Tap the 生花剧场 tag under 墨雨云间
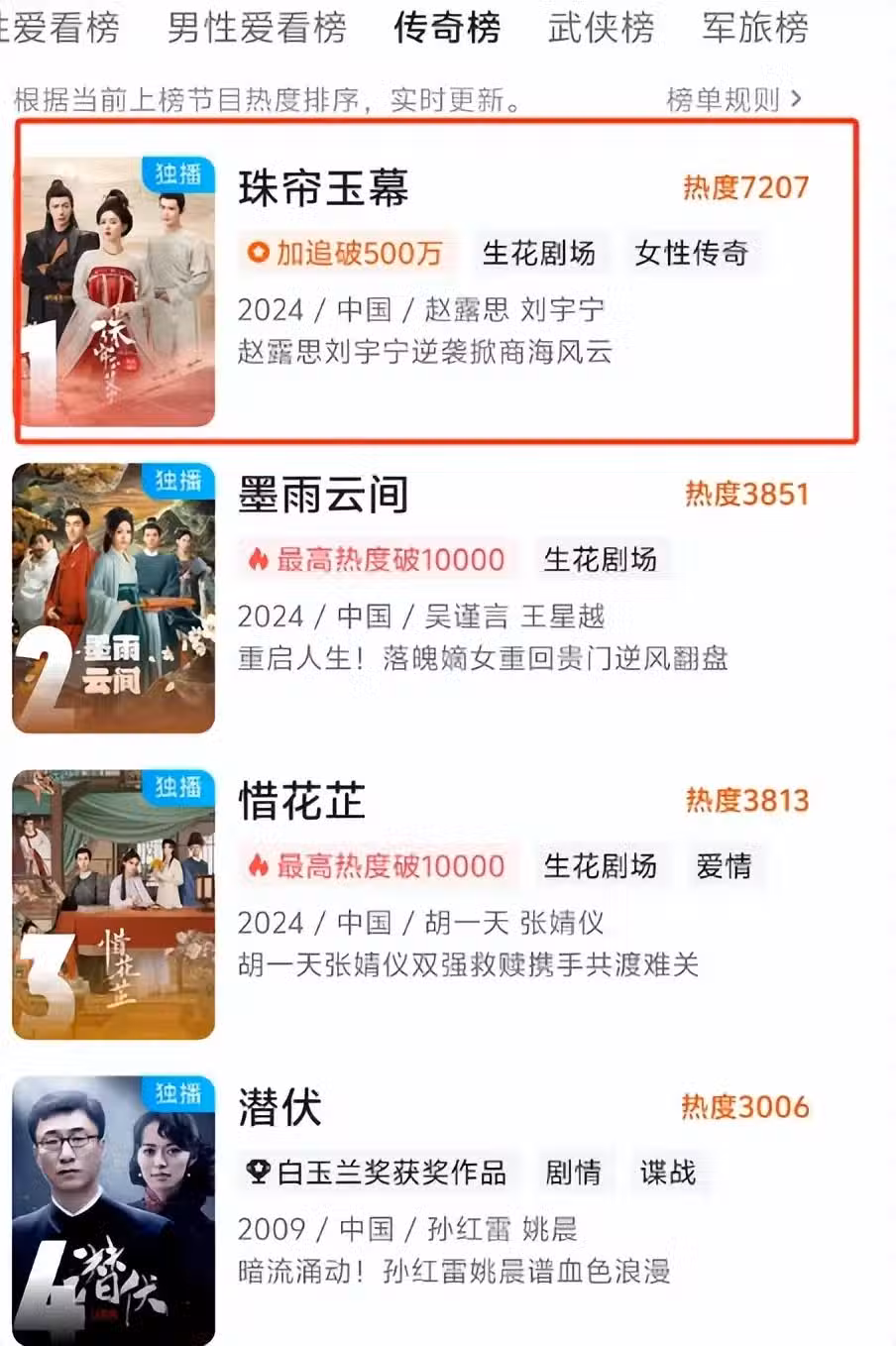This screenshot has width=896, height=1346. pyautogui.click(x=601, y=559)
